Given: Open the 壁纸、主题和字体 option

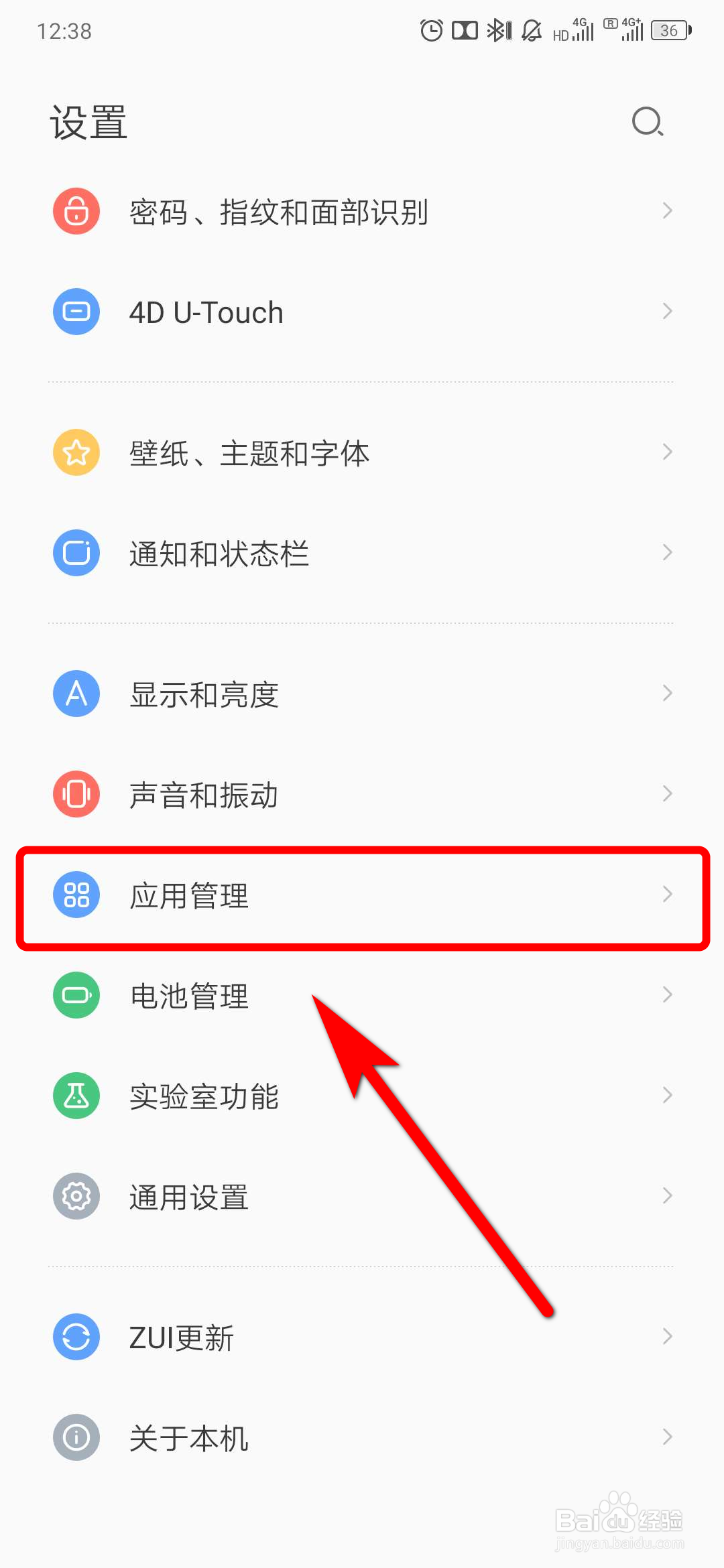Looking at the screenshot, I should [249, 452].
